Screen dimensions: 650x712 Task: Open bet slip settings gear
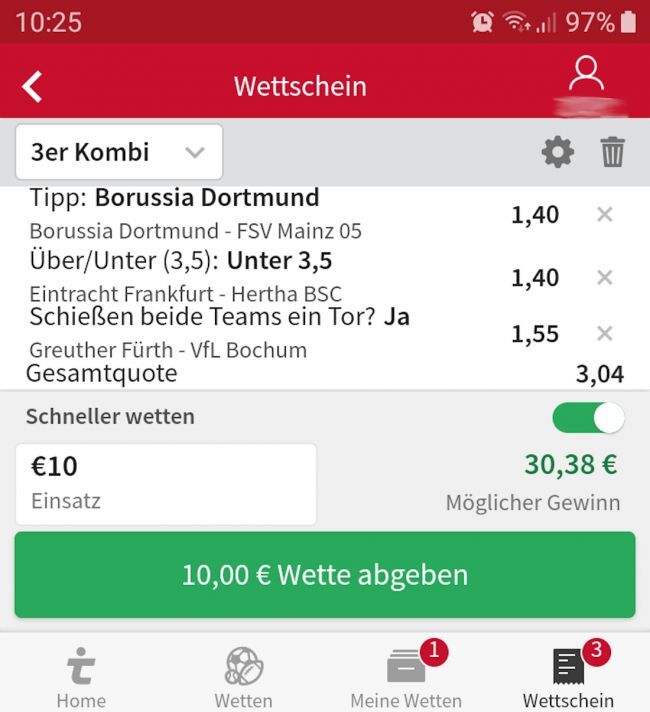557,152
